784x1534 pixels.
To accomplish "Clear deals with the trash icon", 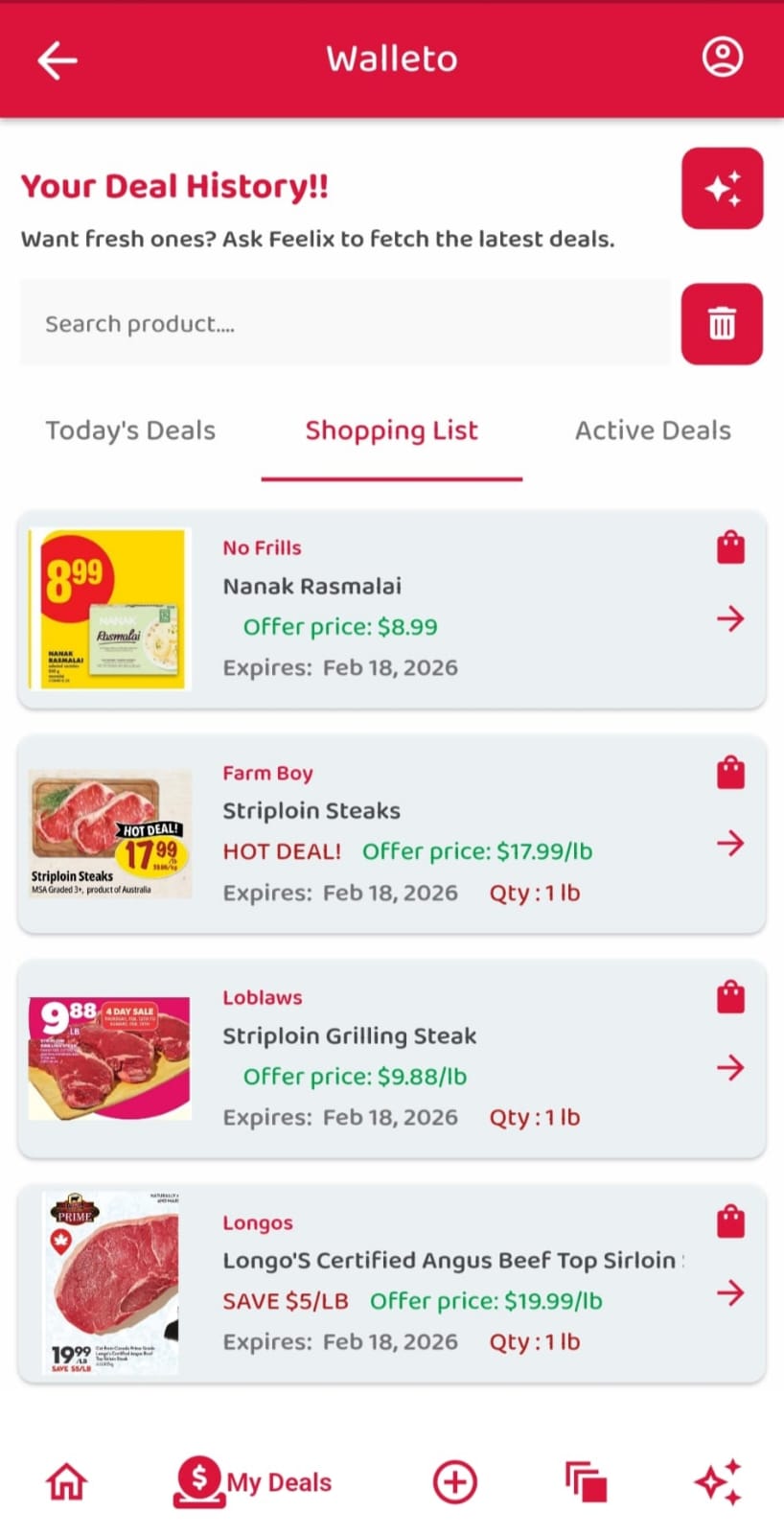I will (x=721, y=324).
